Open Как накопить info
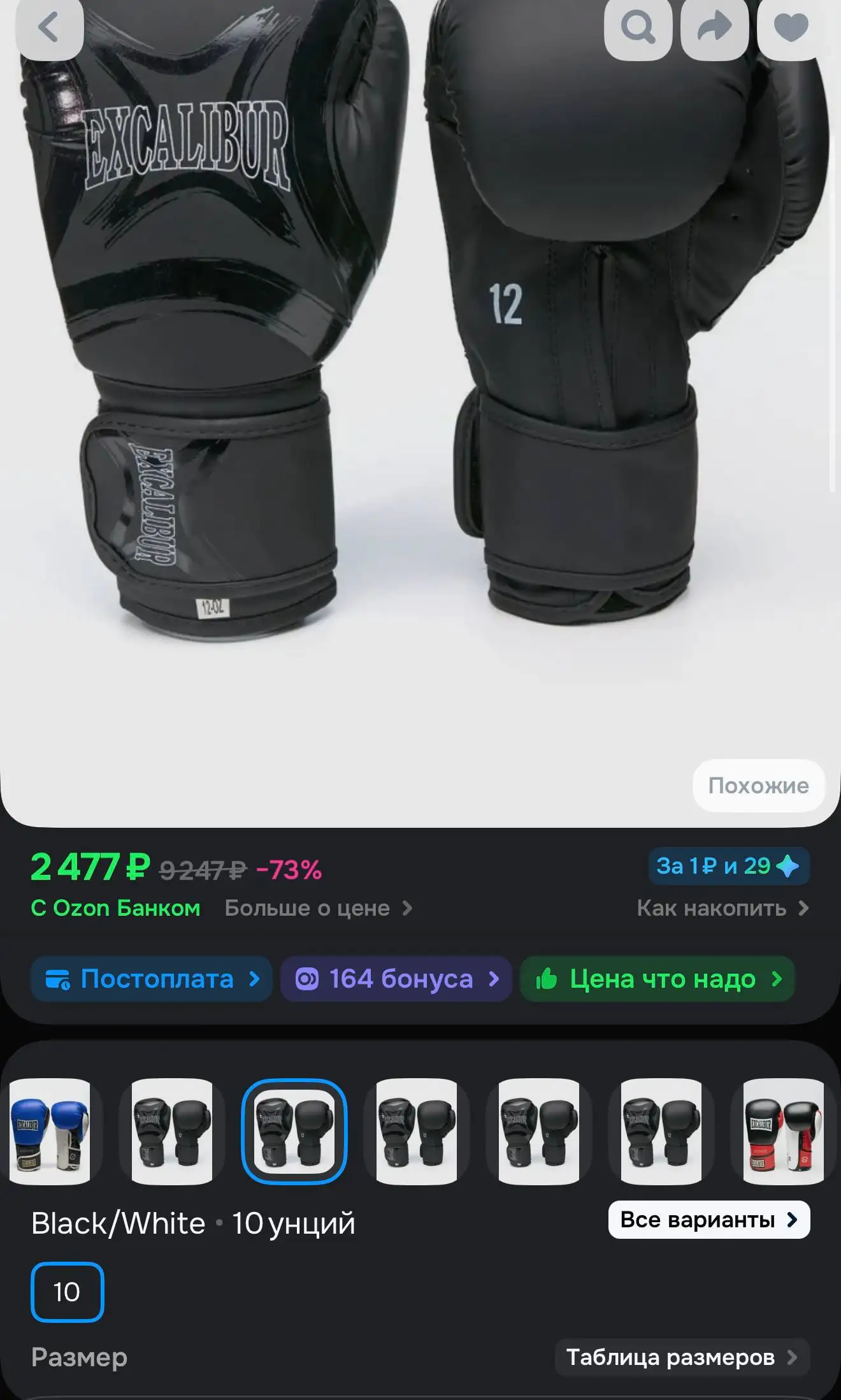The image size is (841, 1400). 722,908
